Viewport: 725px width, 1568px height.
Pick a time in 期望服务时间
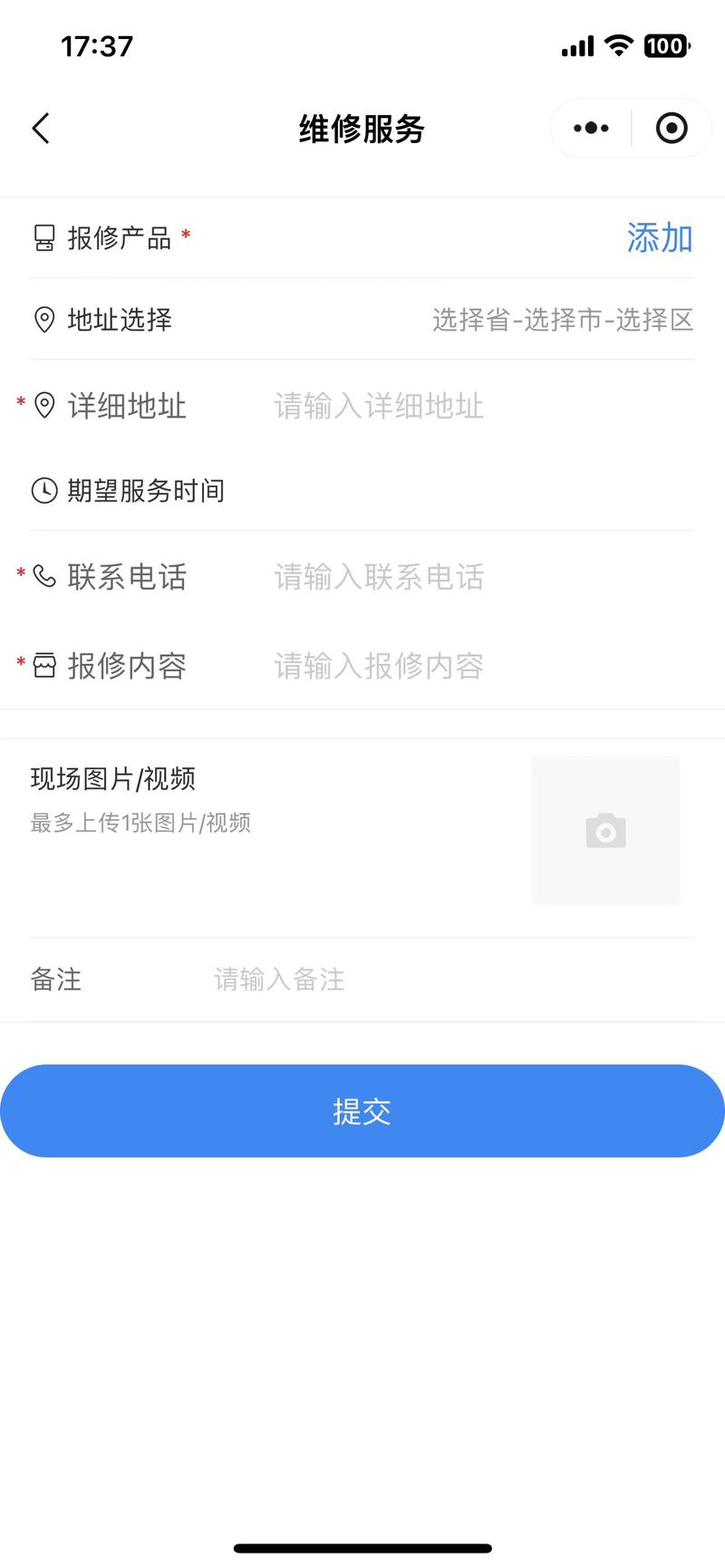(x=362, y=490)
